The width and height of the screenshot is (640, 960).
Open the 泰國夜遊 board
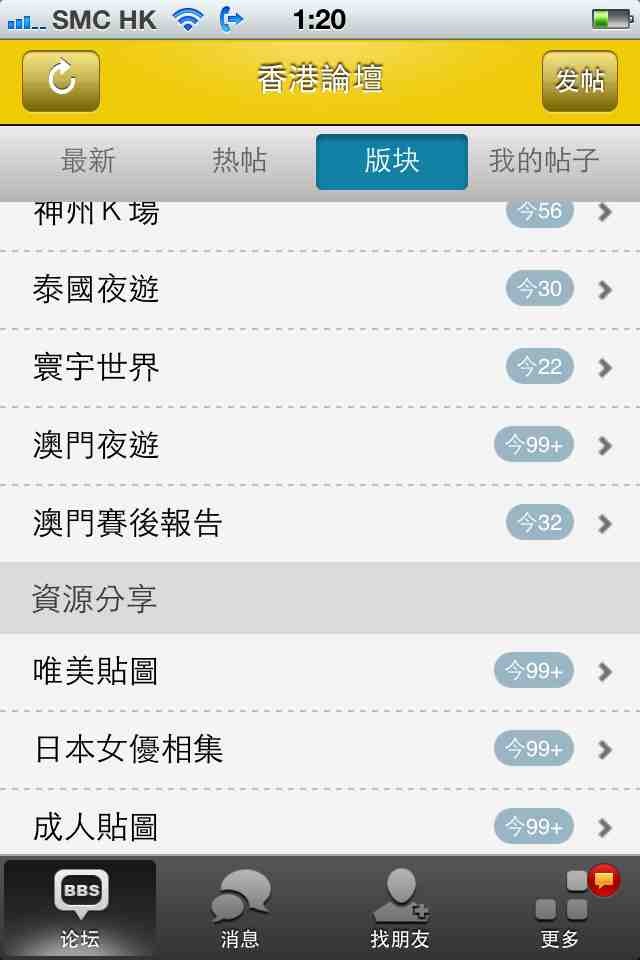pos(320,290)
